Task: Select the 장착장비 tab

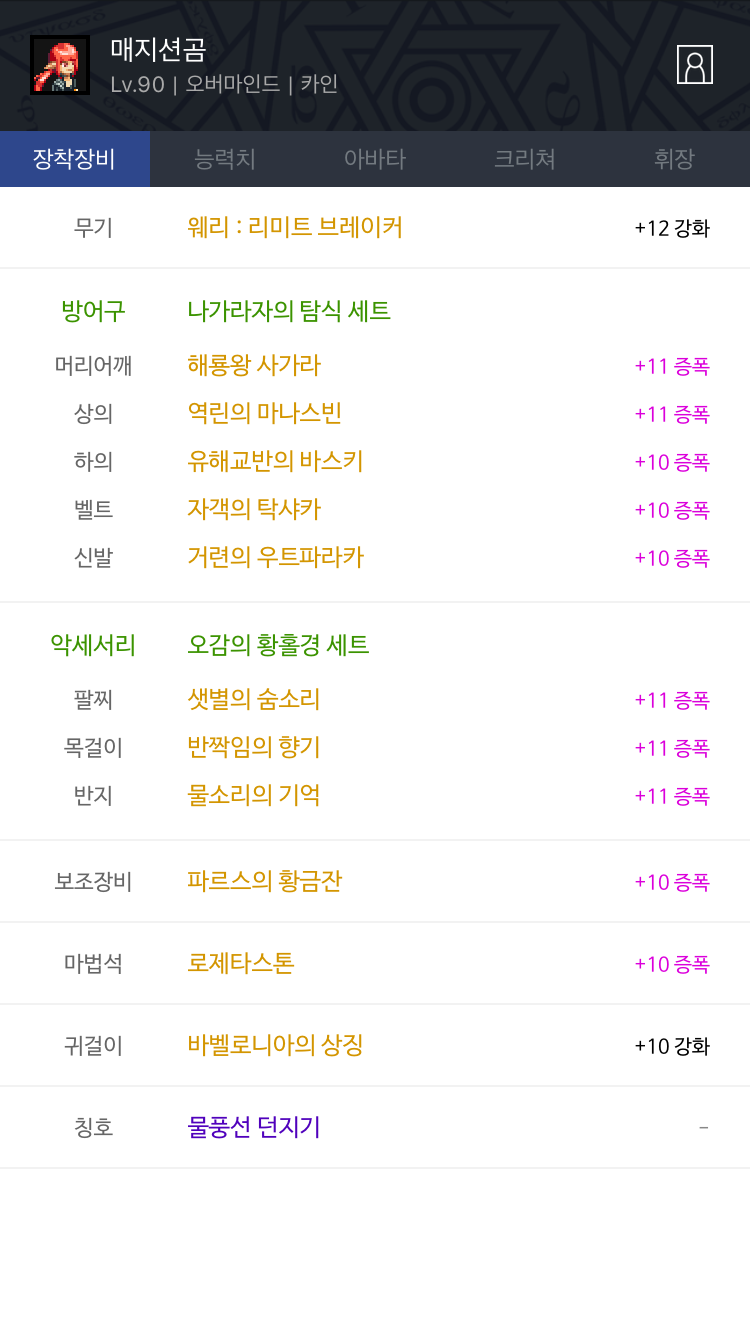Action: 75,159
